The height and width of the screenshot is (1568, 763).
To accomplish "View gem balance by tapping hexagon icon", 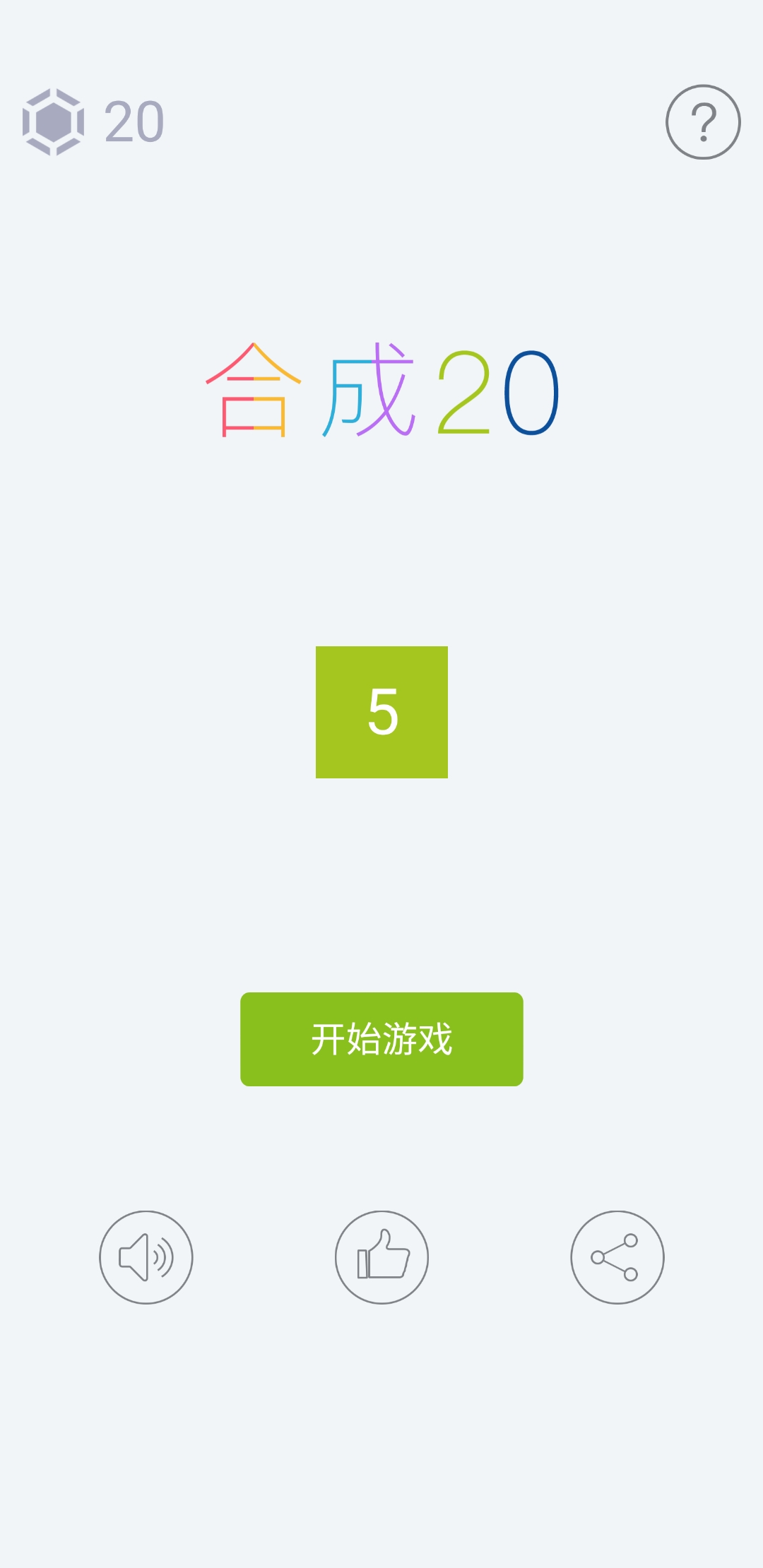I will (x=53, y=121).
